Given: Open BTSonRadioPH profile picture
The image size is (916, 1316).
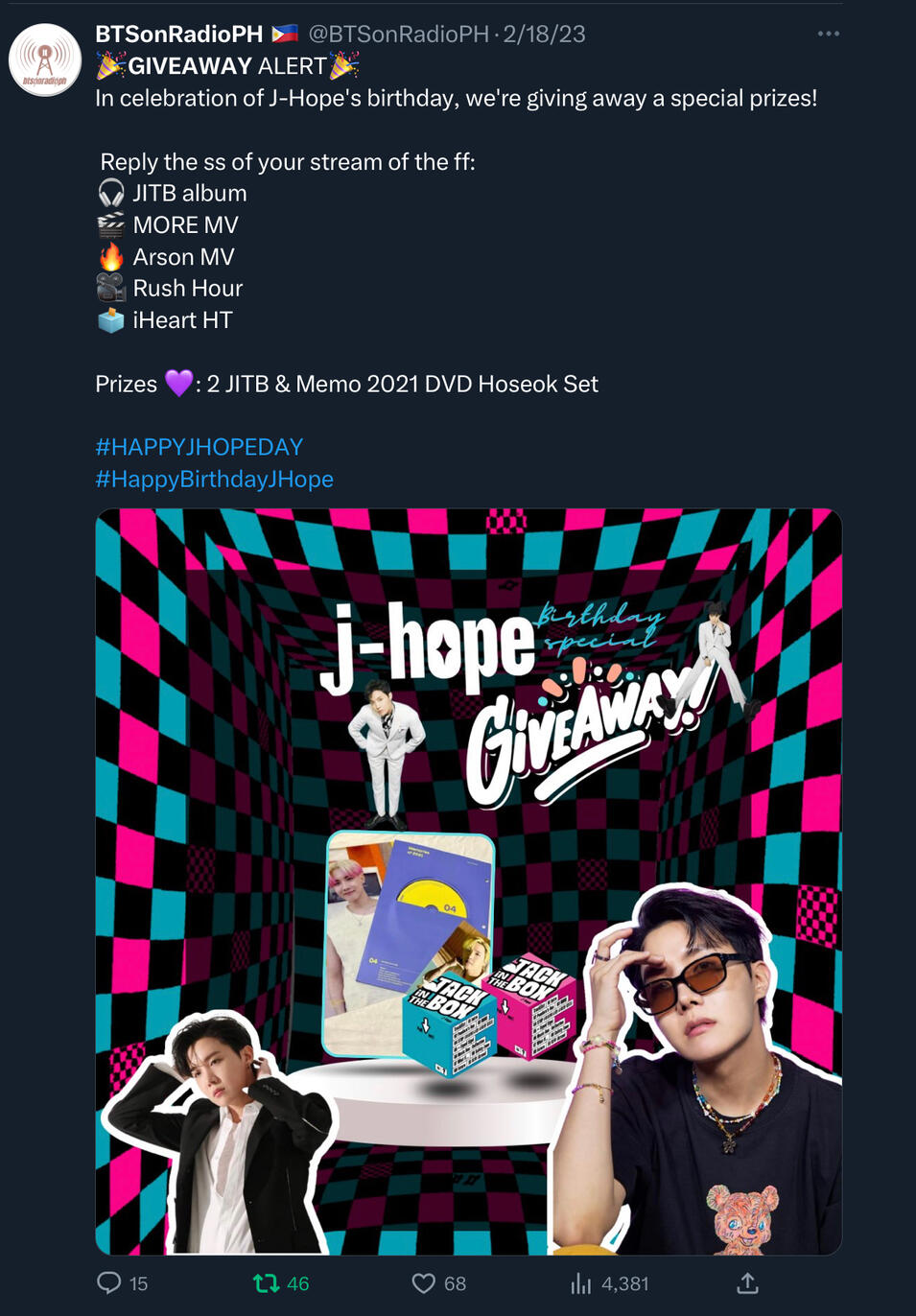Looking at the screenshot, I should [45, 59].
